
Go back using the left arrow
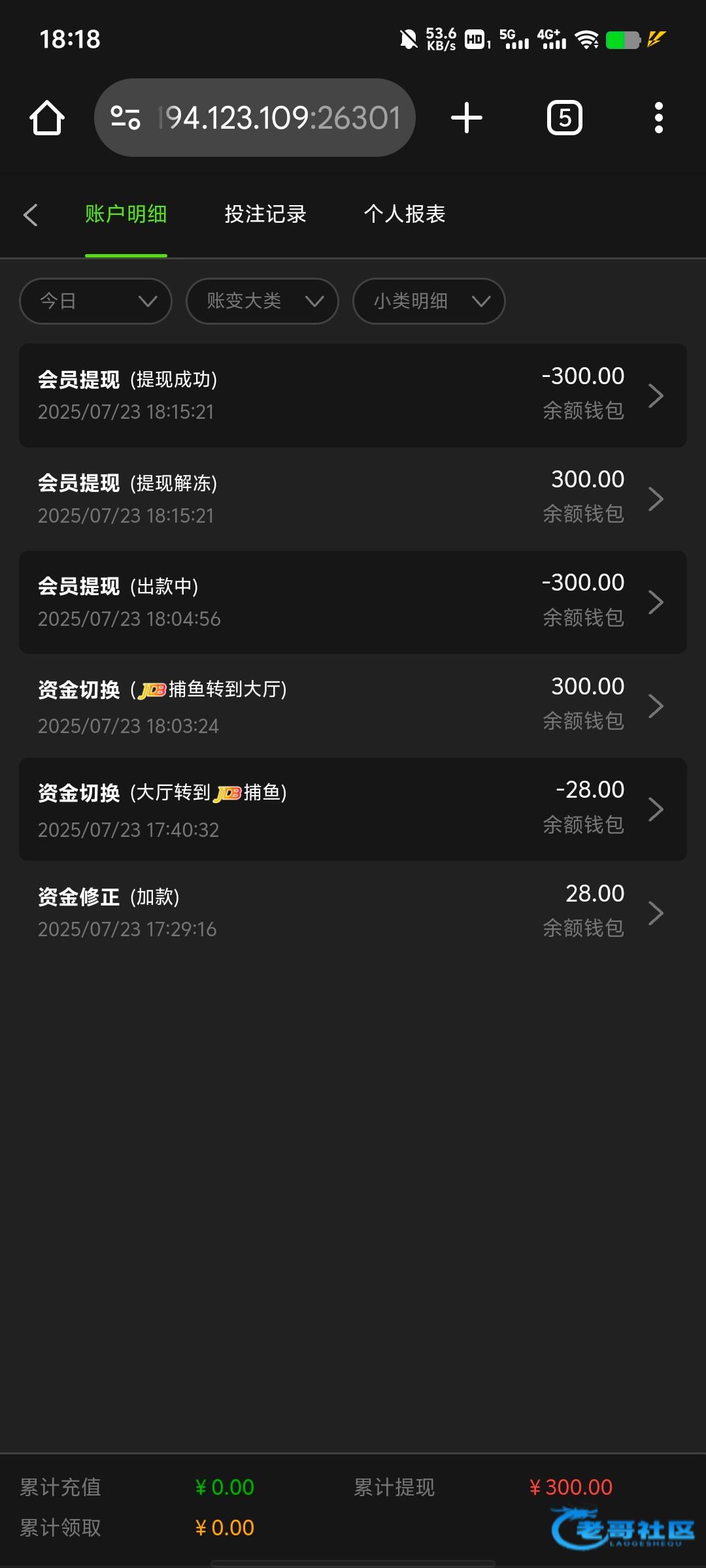[x=30, y=214]
